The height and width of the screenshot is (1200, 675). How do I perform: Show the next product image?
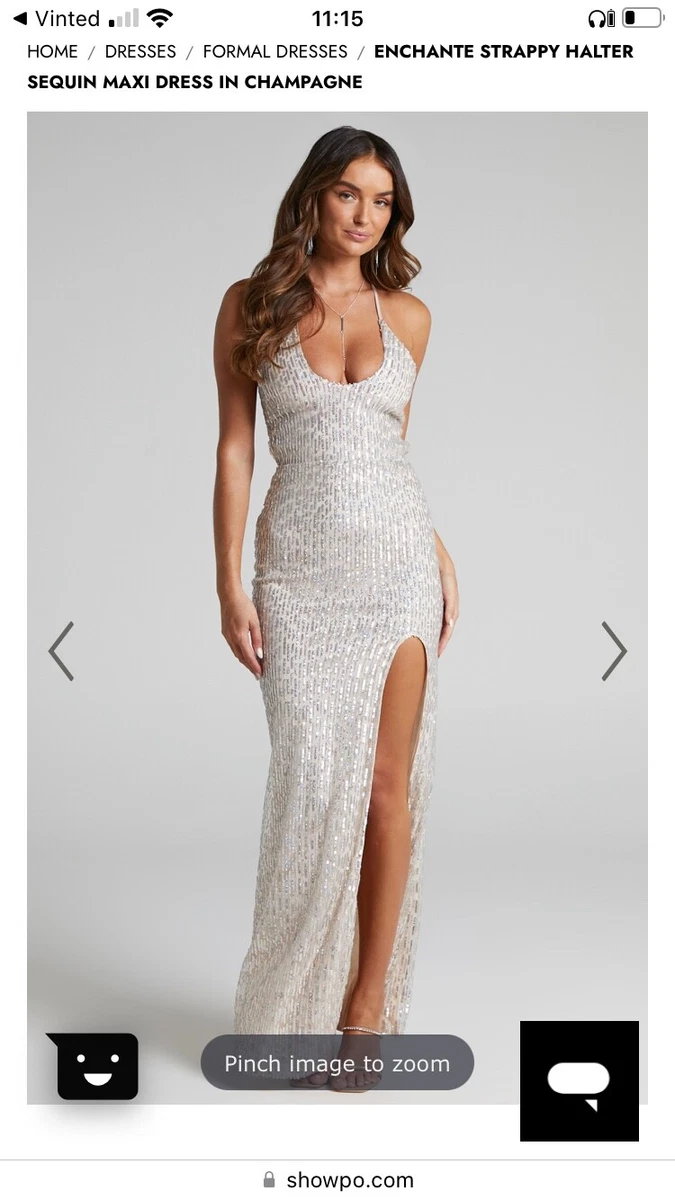coord(613,652)
